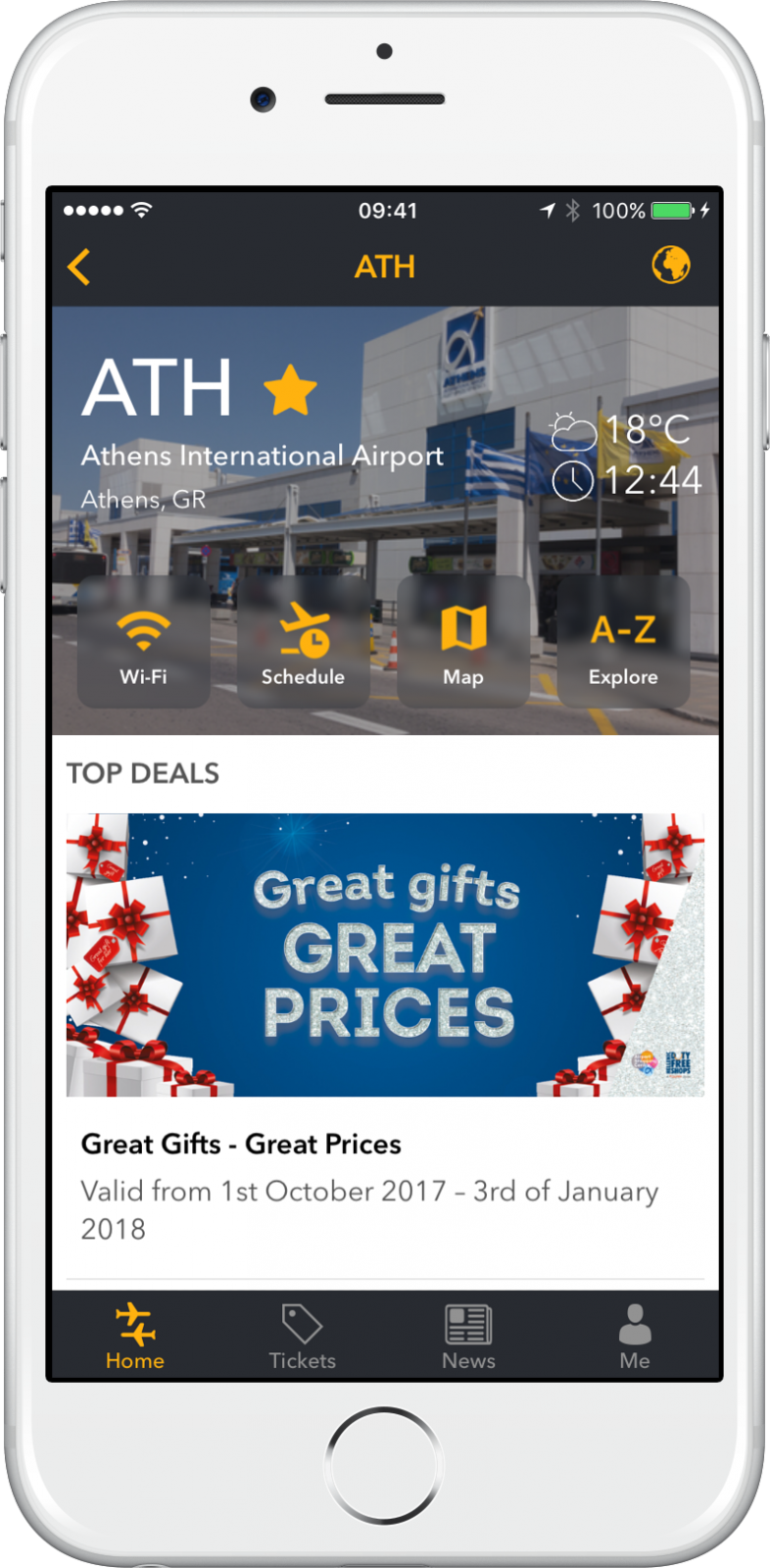Select the Home tab
770x1568 pixels.
point(135,1337)
